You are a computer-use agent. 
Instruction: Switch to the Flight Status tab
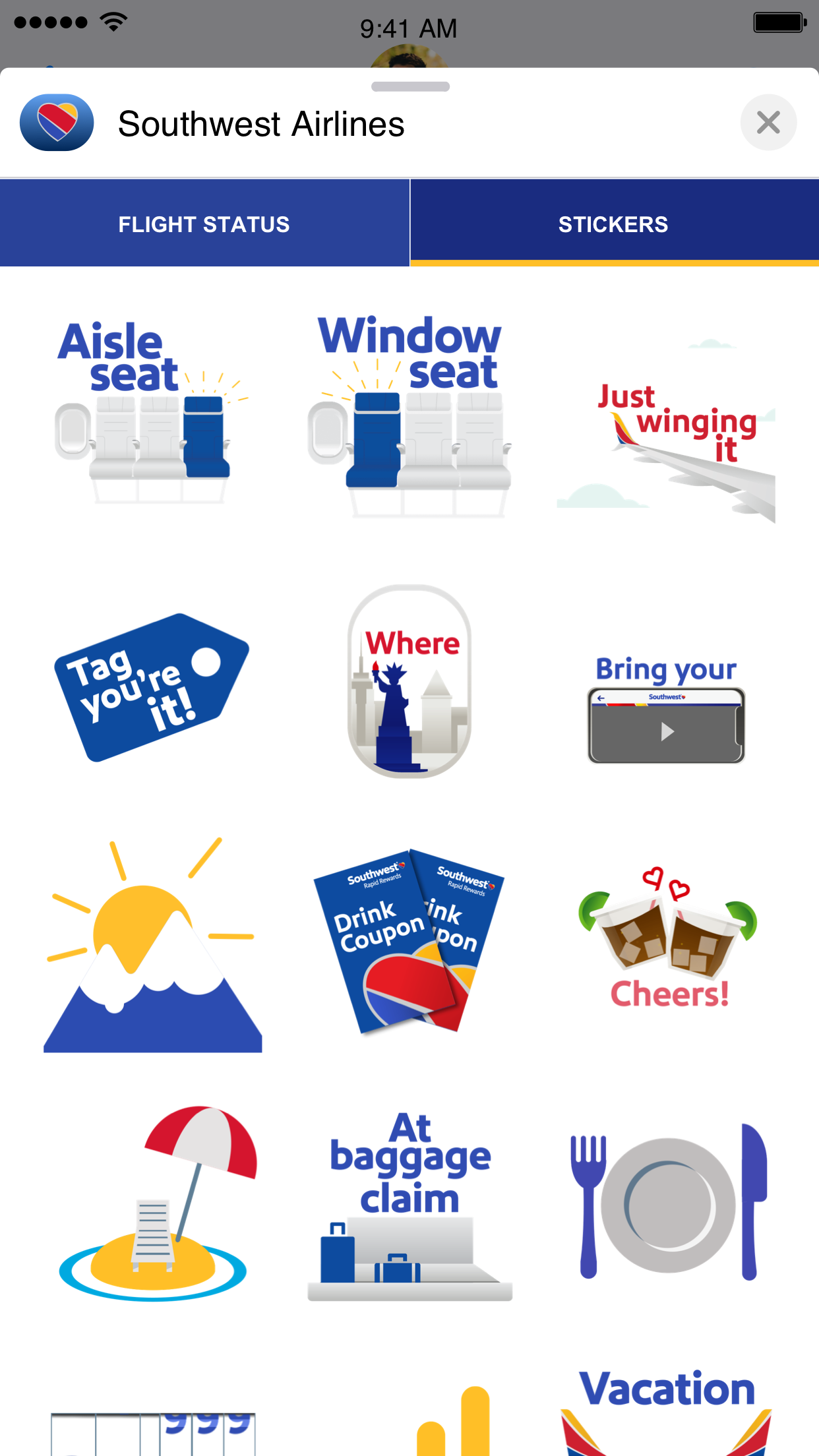point(204,224)
